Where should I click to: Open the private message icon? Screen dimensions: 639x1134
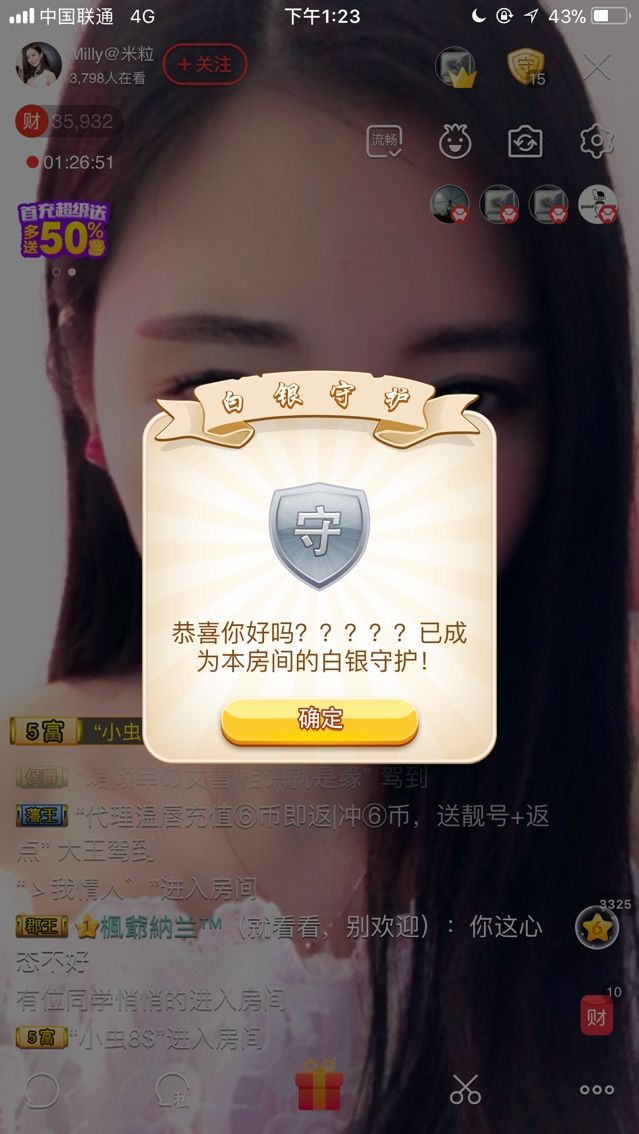click(174, 1090)
